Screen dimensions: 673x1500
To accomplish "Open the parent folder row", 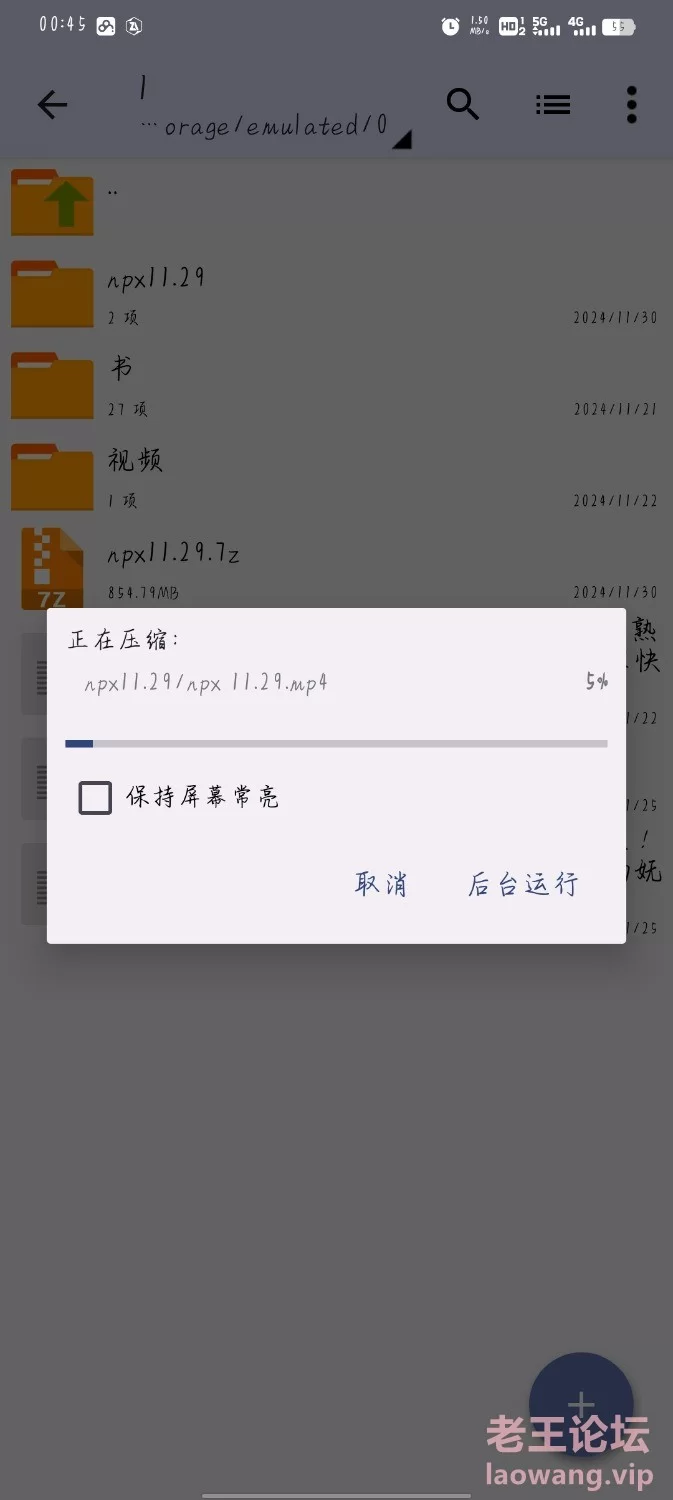I will point(336,203).
